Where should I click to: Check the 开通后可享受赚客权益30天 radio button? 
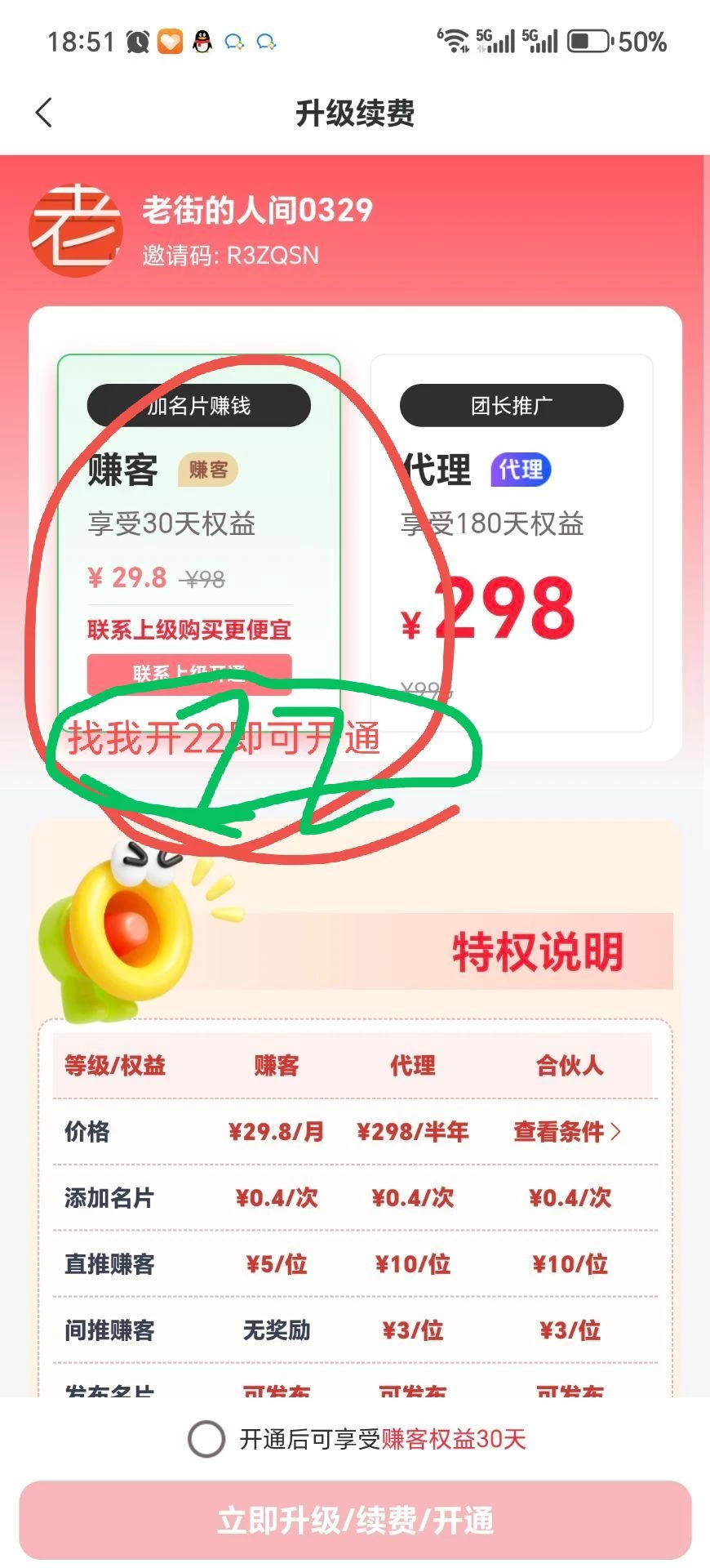click(206, 1439)
